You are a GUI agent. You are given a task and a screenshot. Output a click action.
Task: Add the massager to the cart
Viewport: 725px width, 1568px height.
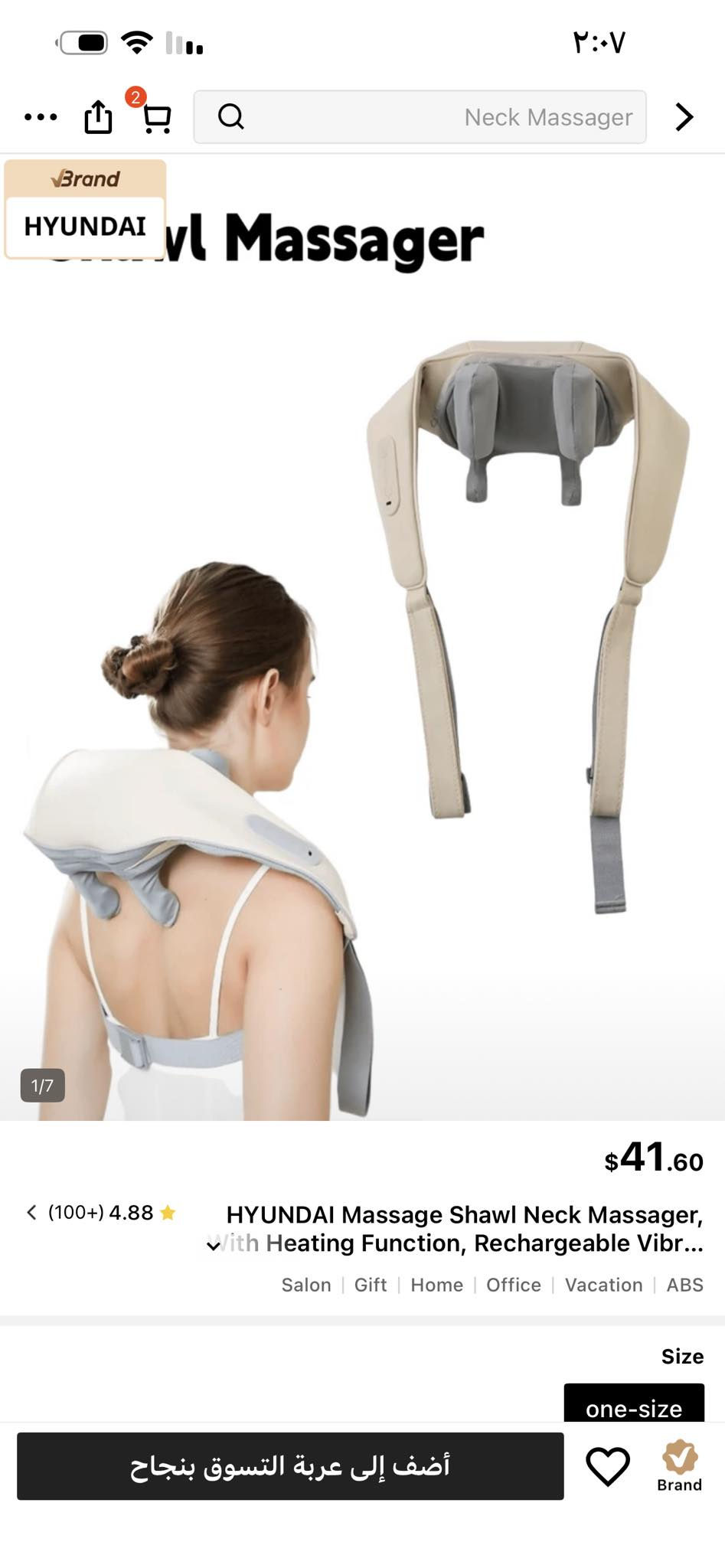(x=290, y=1466)
